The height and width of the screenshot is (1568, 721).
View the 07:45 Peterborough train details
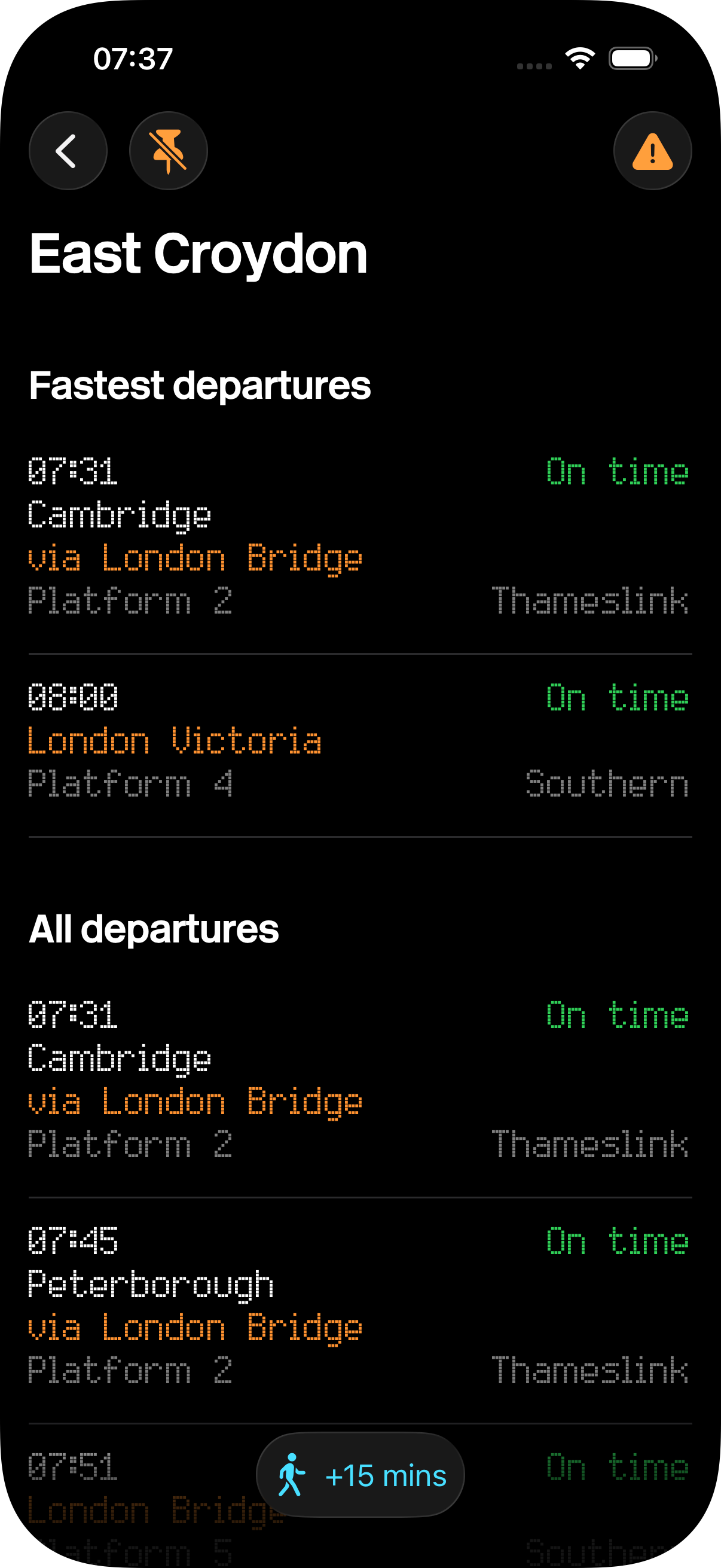(x=359, y=1305)
